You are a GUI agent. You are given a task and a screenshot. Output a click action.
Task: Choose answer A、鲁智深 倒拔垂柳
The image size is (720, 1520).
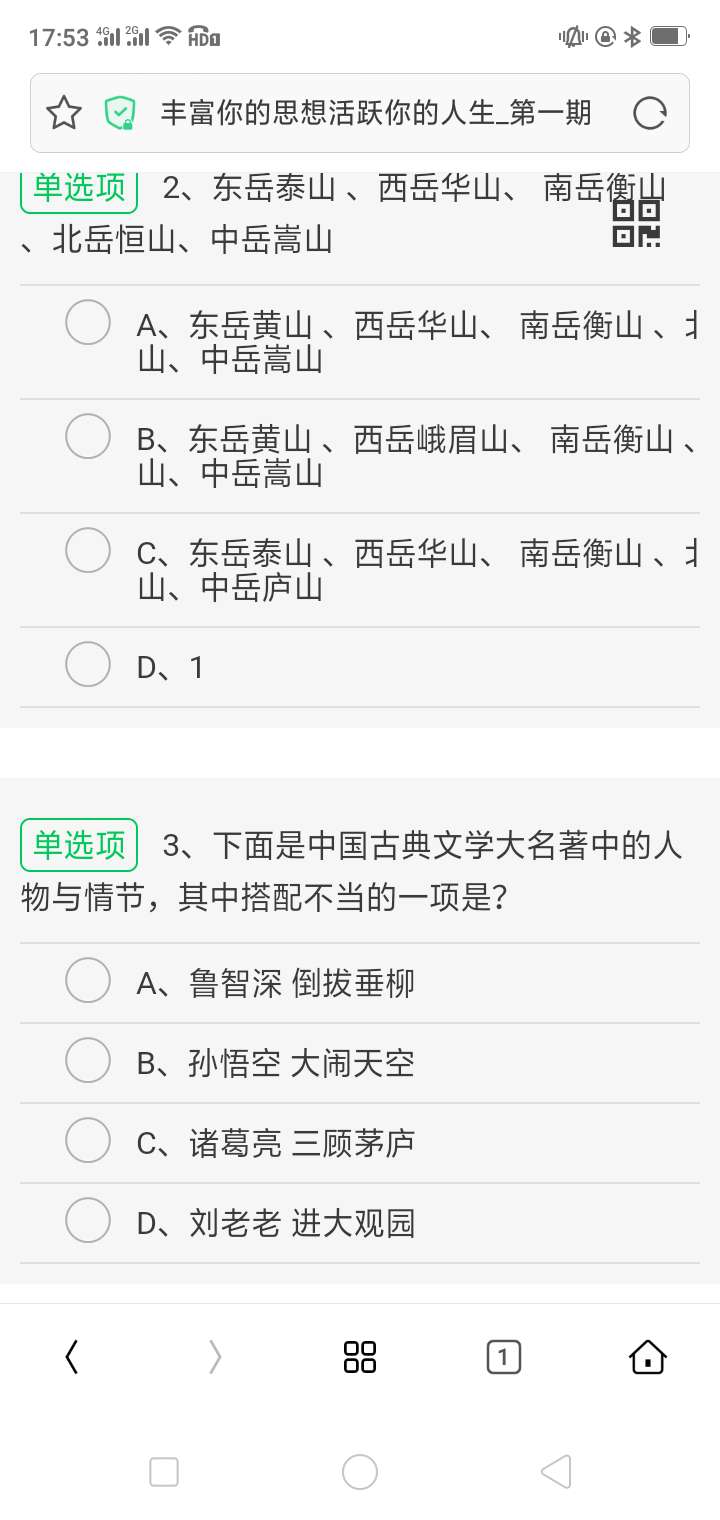point(88,981)
